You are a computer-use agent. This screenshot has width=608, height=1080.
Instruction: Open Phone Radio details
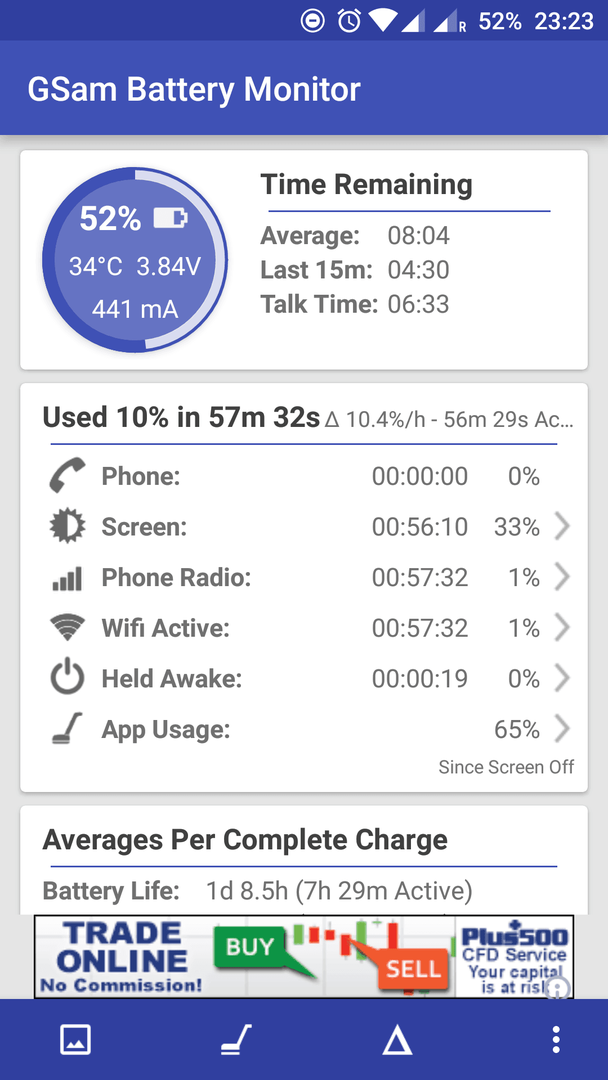pyautogui.click(x=304, y=578)
